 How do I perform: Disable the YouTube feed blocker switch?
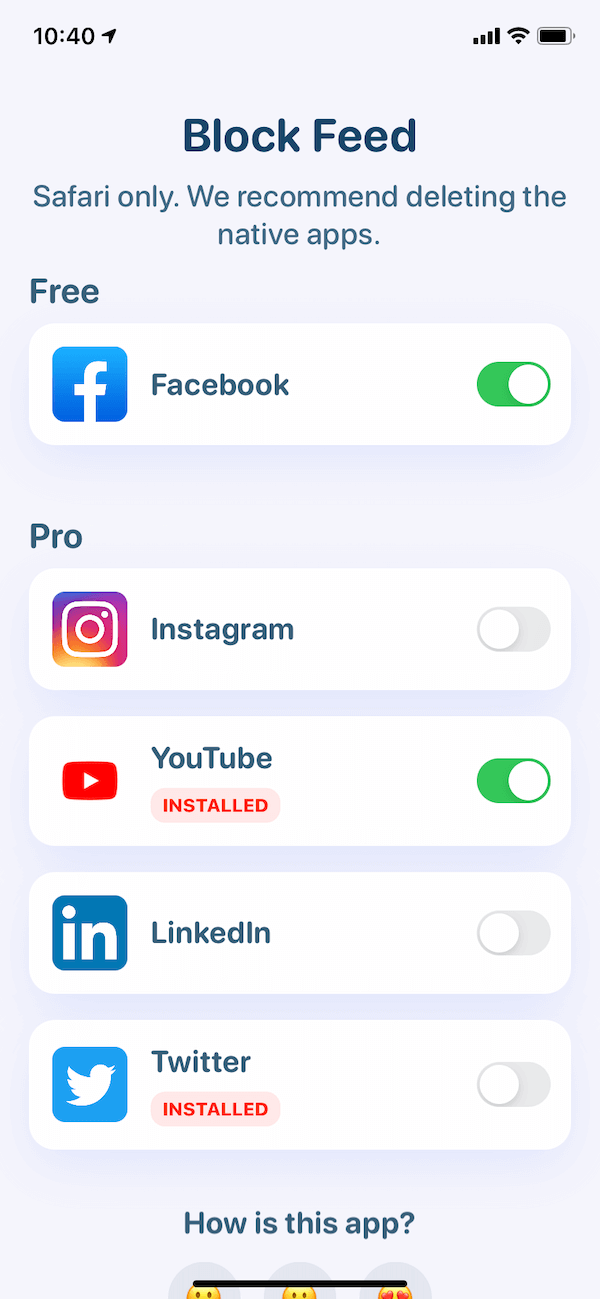point(513,781)
